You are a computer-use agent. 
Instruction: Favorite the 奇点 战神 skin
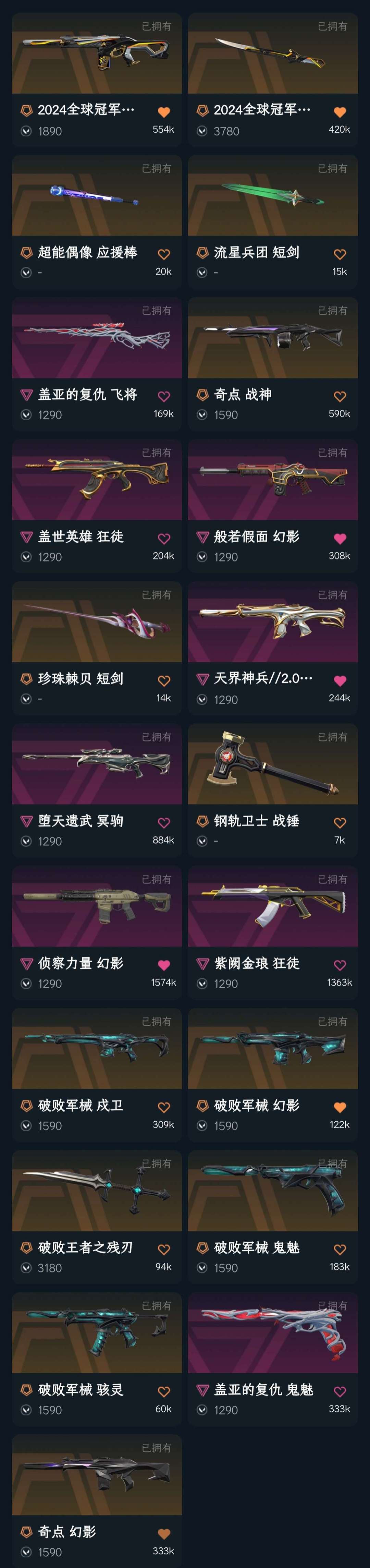tap(340, 396)
